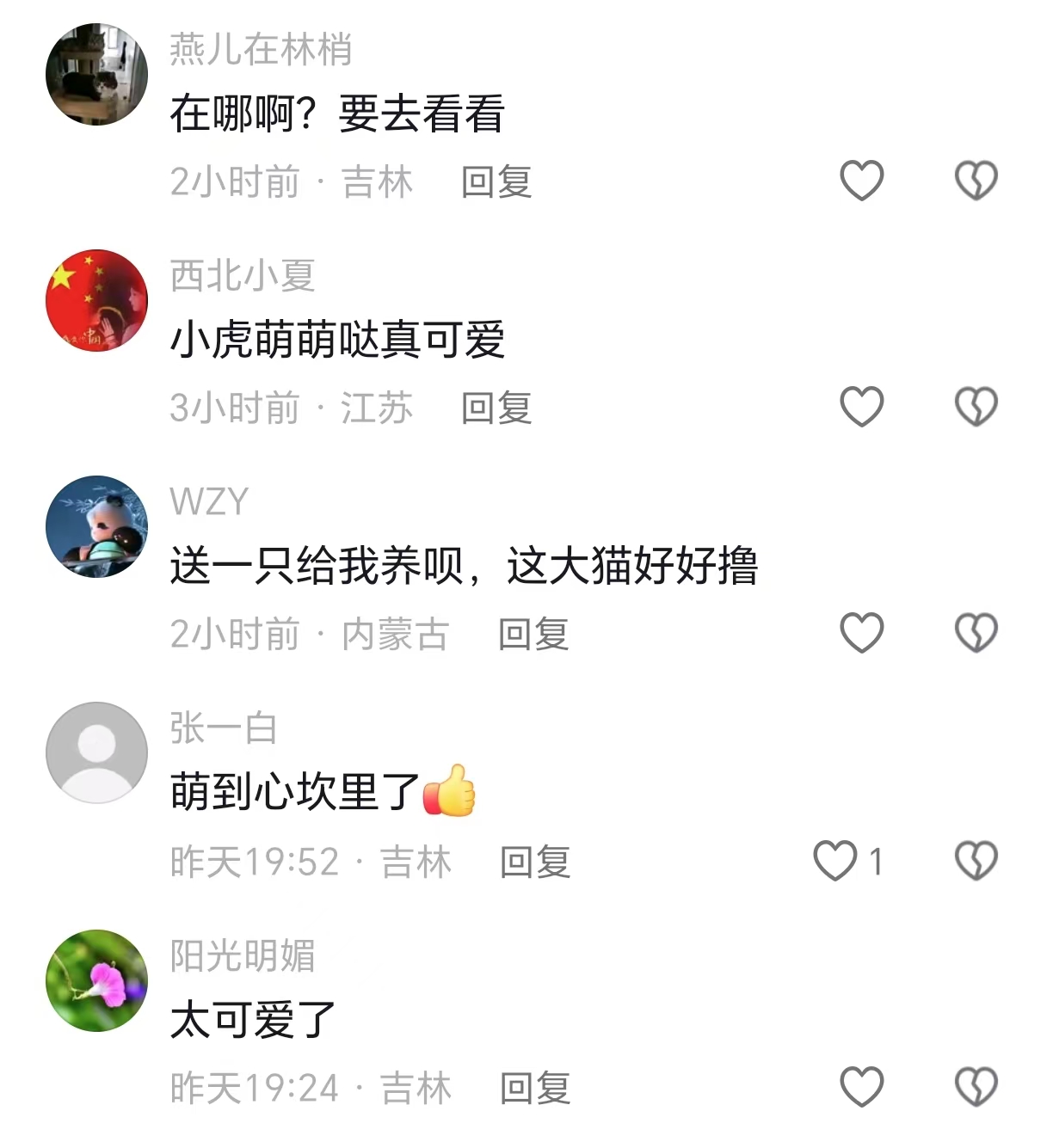Click WZY's circular profile picture
This screenshot has width=1053, height=1148.
[x=95, y=526]
